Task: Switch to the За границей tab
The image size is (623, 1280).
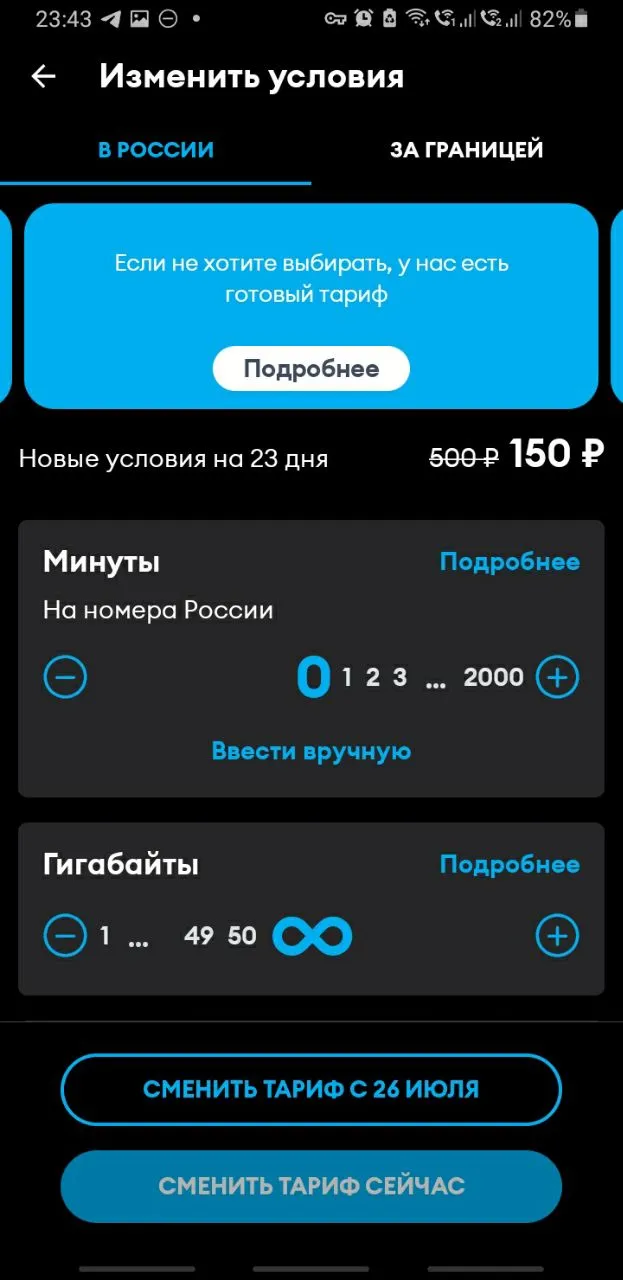Action: (466, 150)
